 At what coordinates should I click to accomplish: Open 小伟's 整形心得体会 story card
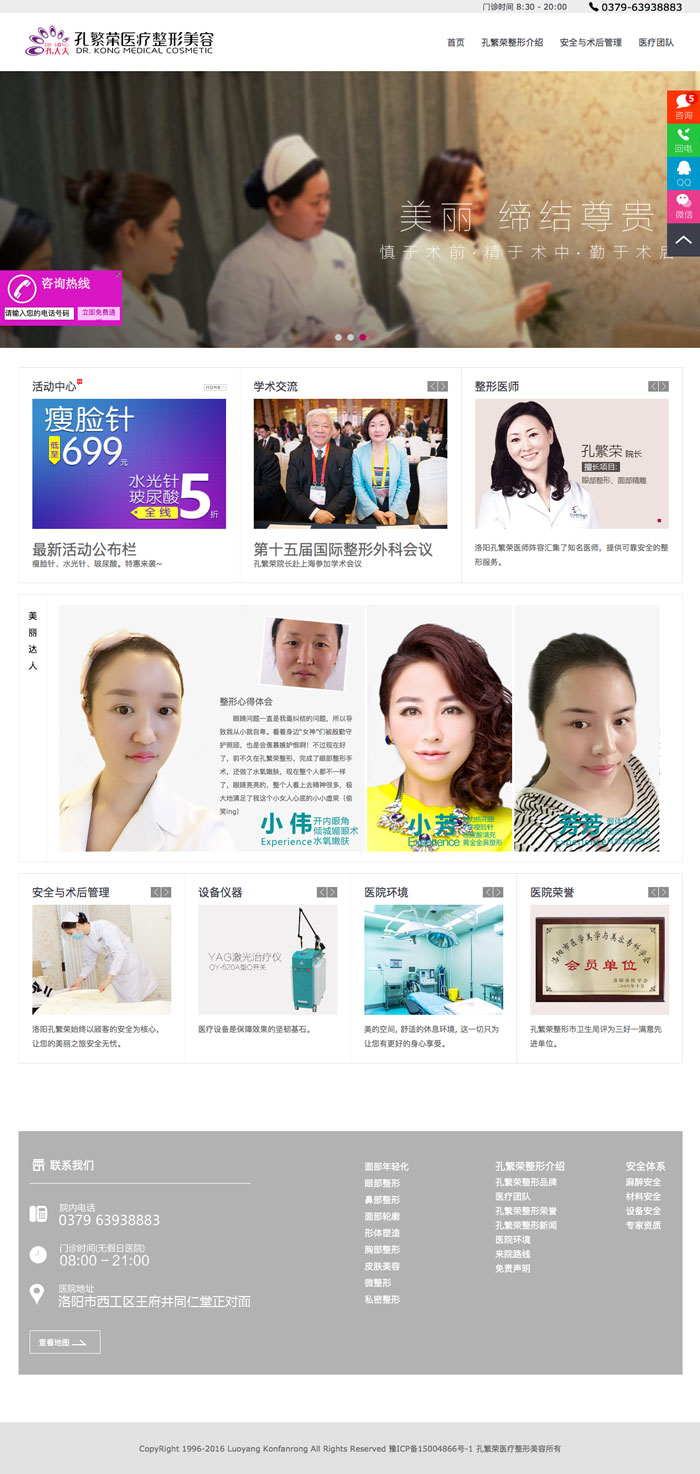212,728
